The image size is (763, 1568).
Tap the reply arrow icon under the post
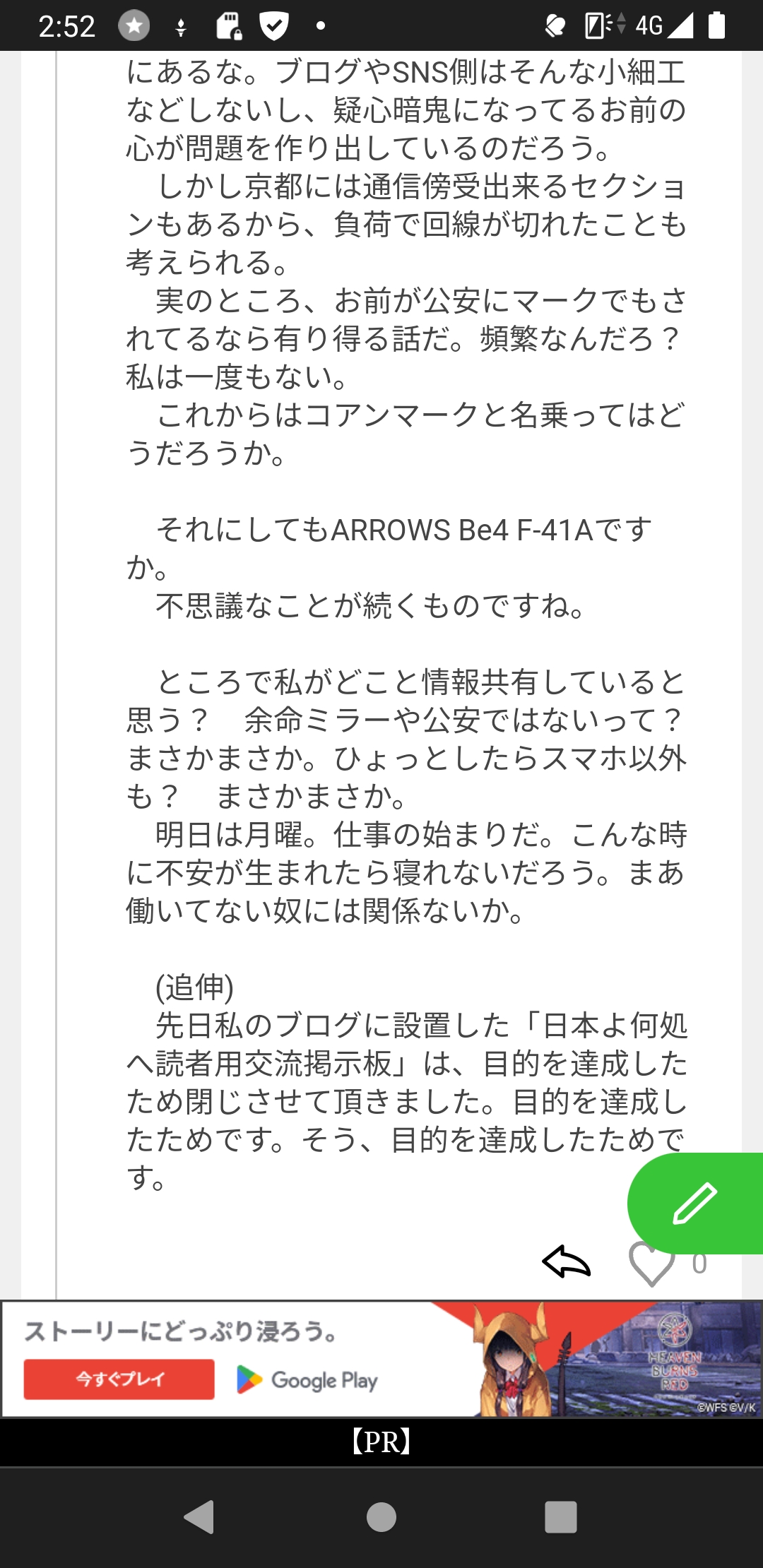pos(567,1262)
